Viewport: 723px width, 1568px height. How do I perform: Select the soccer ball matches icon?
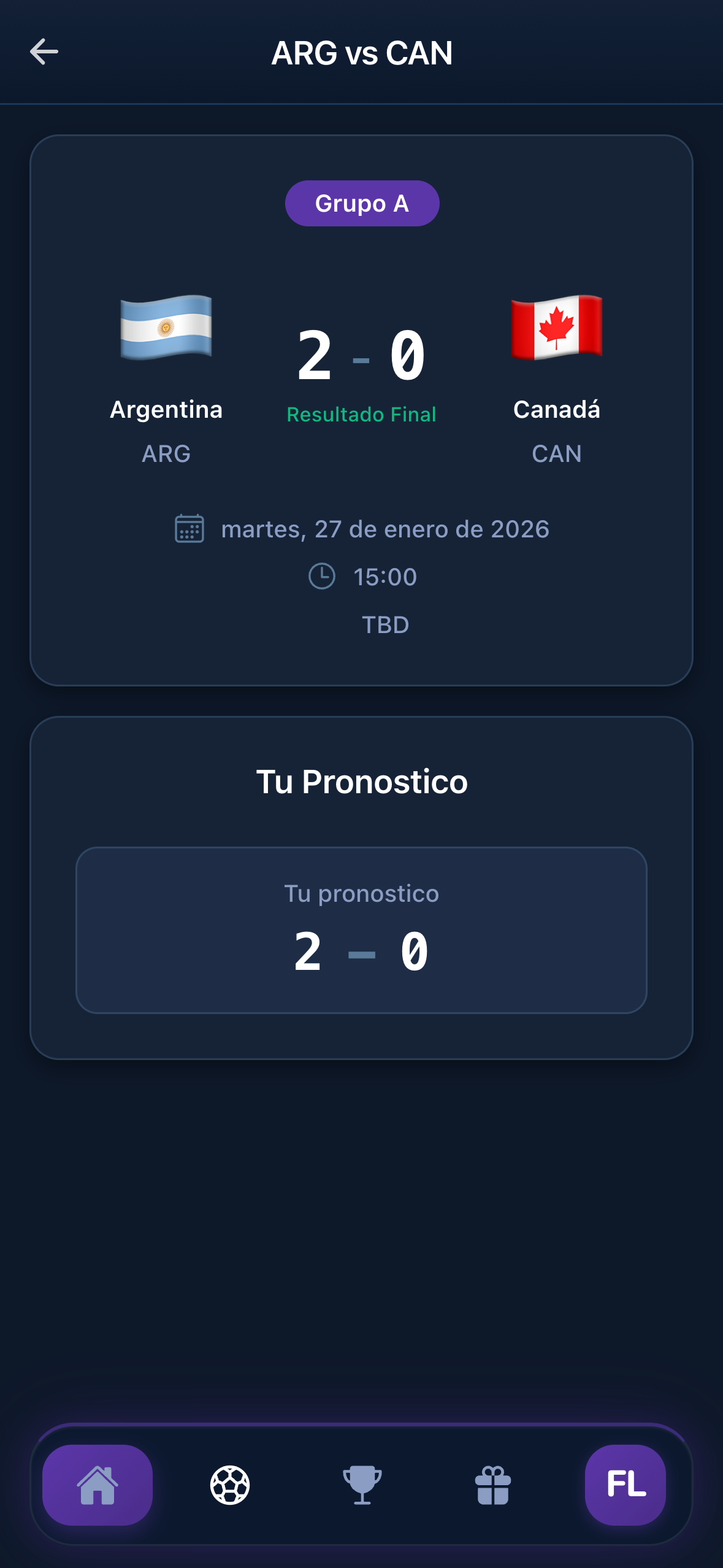230,1485
